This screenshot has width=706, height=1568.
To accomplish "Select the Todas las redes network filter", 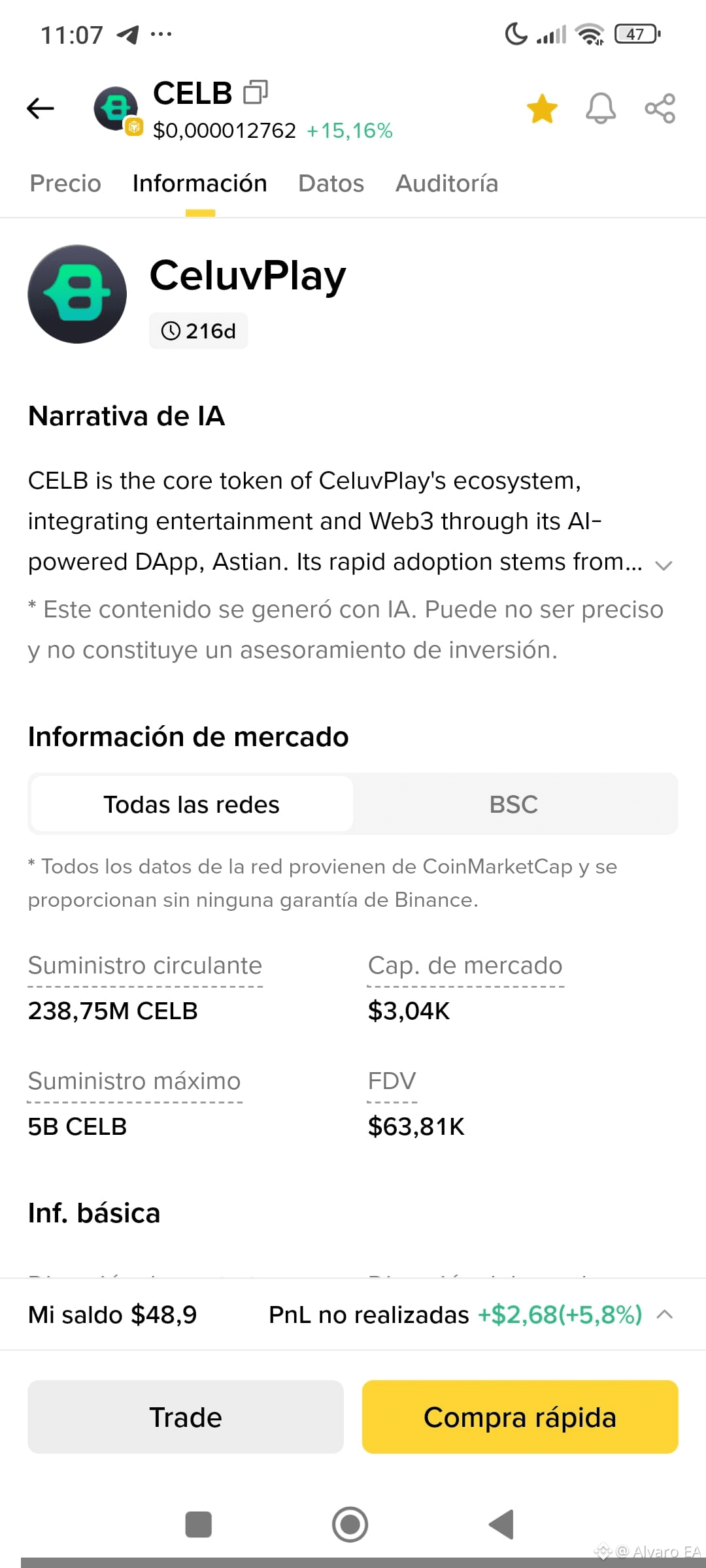I will [x=190, y=804].
